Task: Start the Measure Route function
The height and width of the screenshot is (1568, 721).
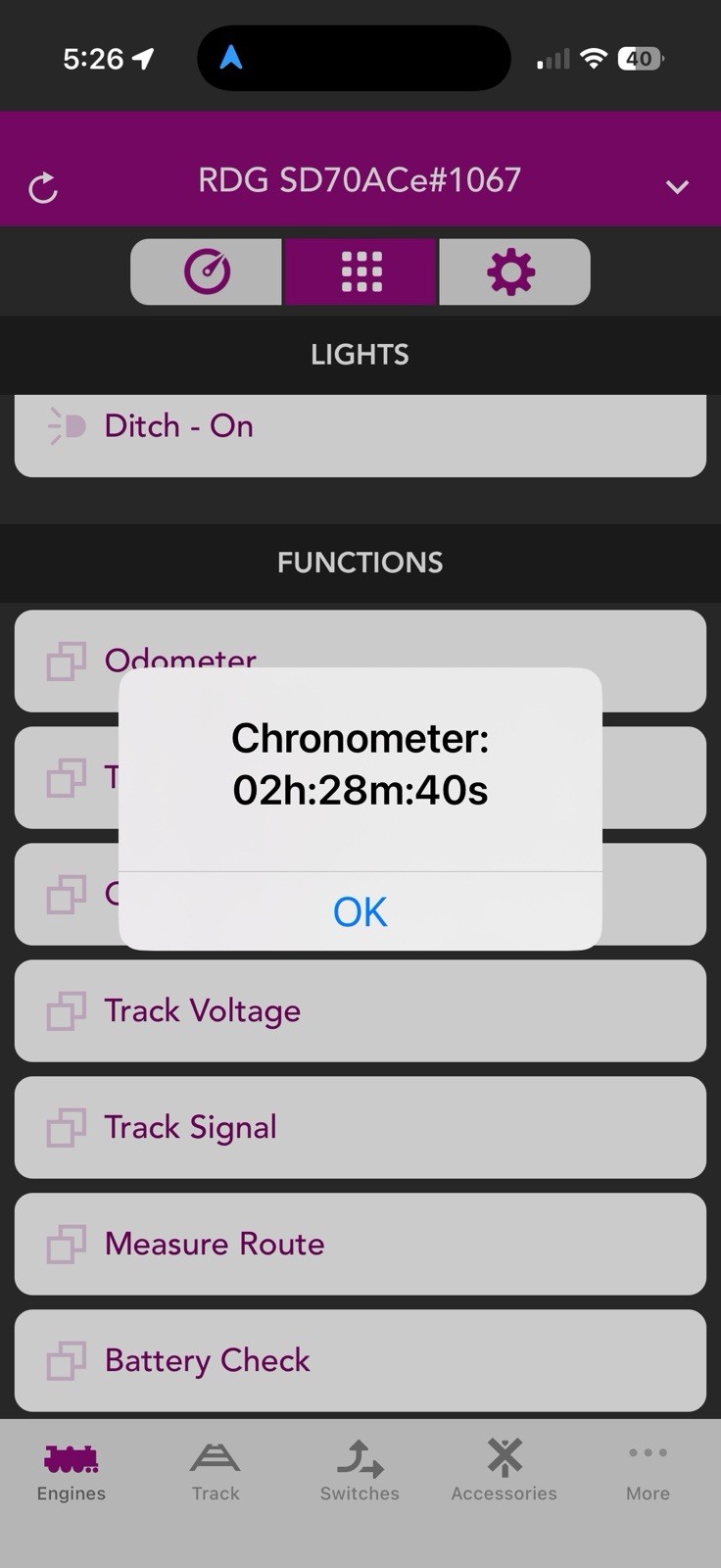Action: [360, 1244]
